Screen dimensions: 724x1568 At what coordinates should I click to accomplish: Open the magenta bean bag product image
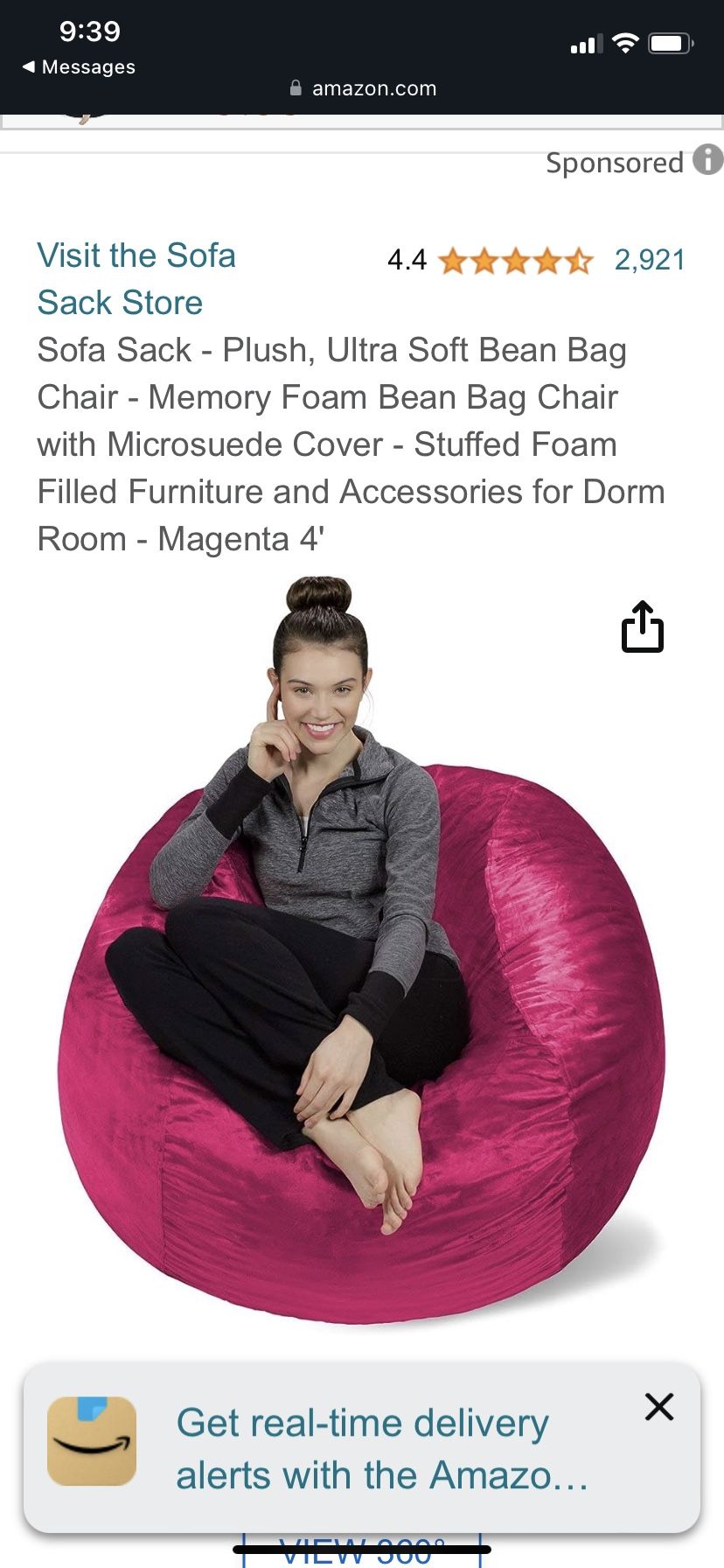coord(361,949)
